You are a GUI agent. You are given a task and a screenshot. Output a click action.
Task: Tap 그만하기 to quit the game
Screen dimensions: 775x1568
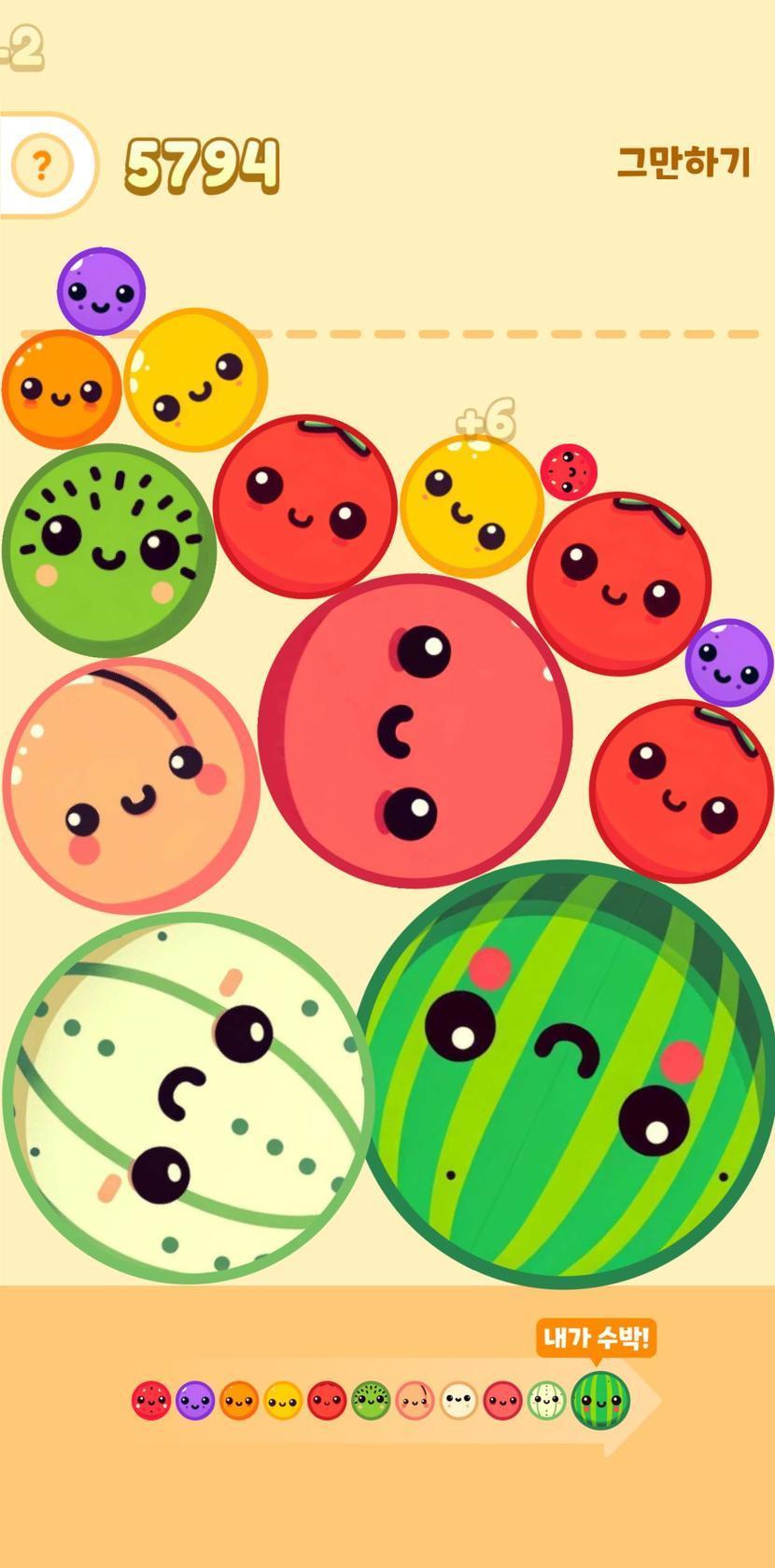pos(683,162)
